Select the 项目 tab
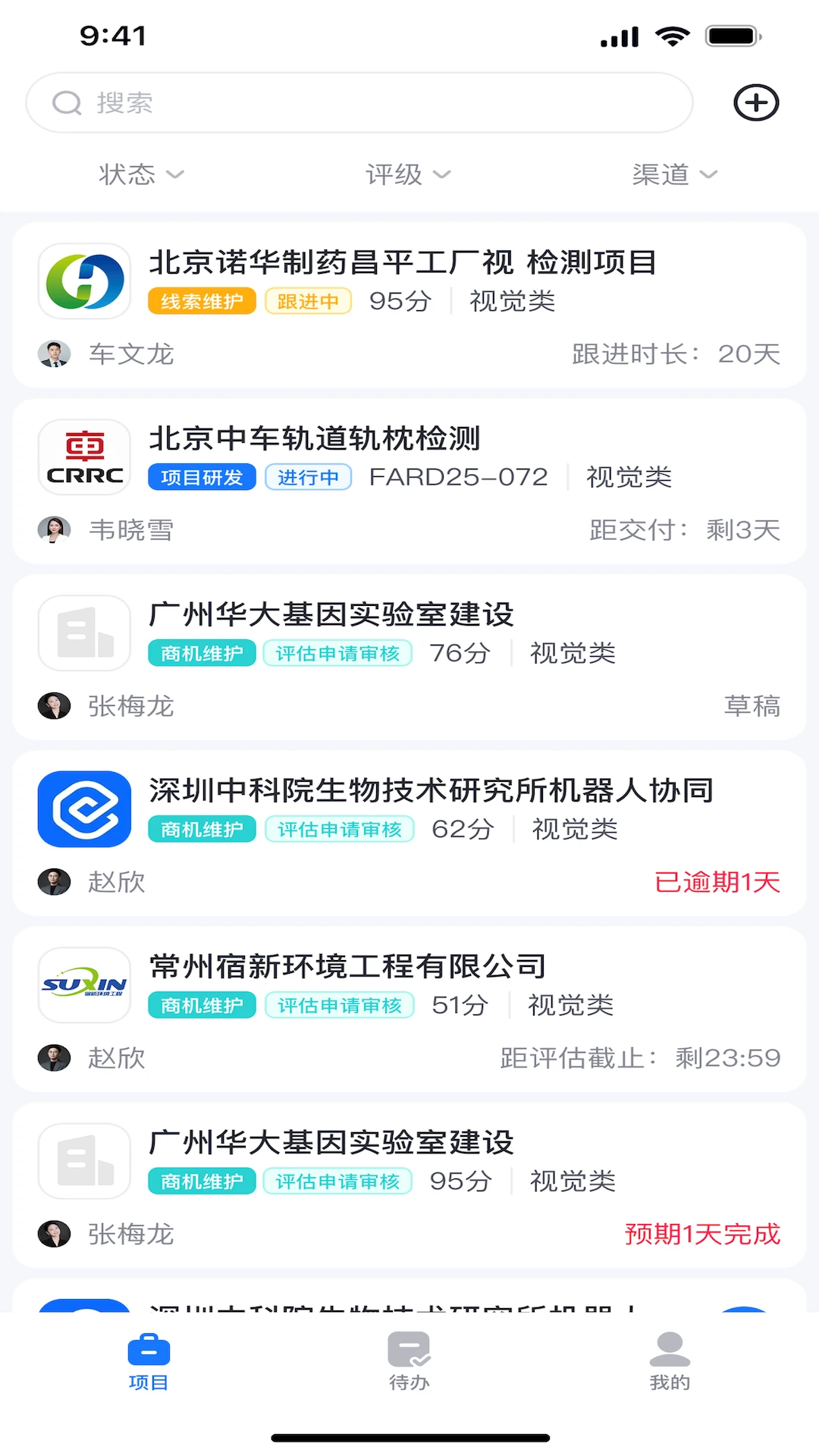Image resolution: width=819 pixels, height=1456 pixels. pyautogui.click(x=149, y=1361)
